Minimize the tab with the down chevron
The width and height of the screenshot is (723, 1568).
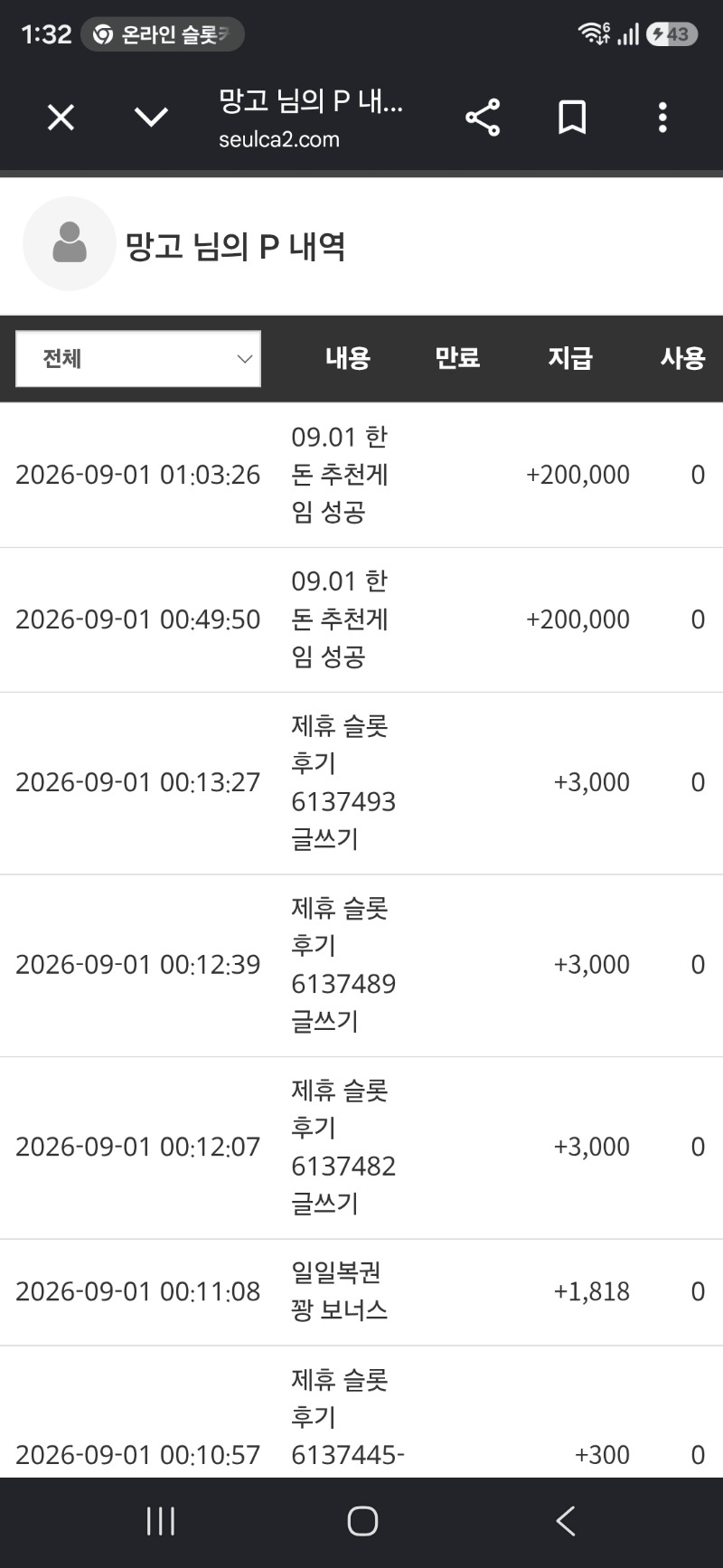tap(151, 118)
